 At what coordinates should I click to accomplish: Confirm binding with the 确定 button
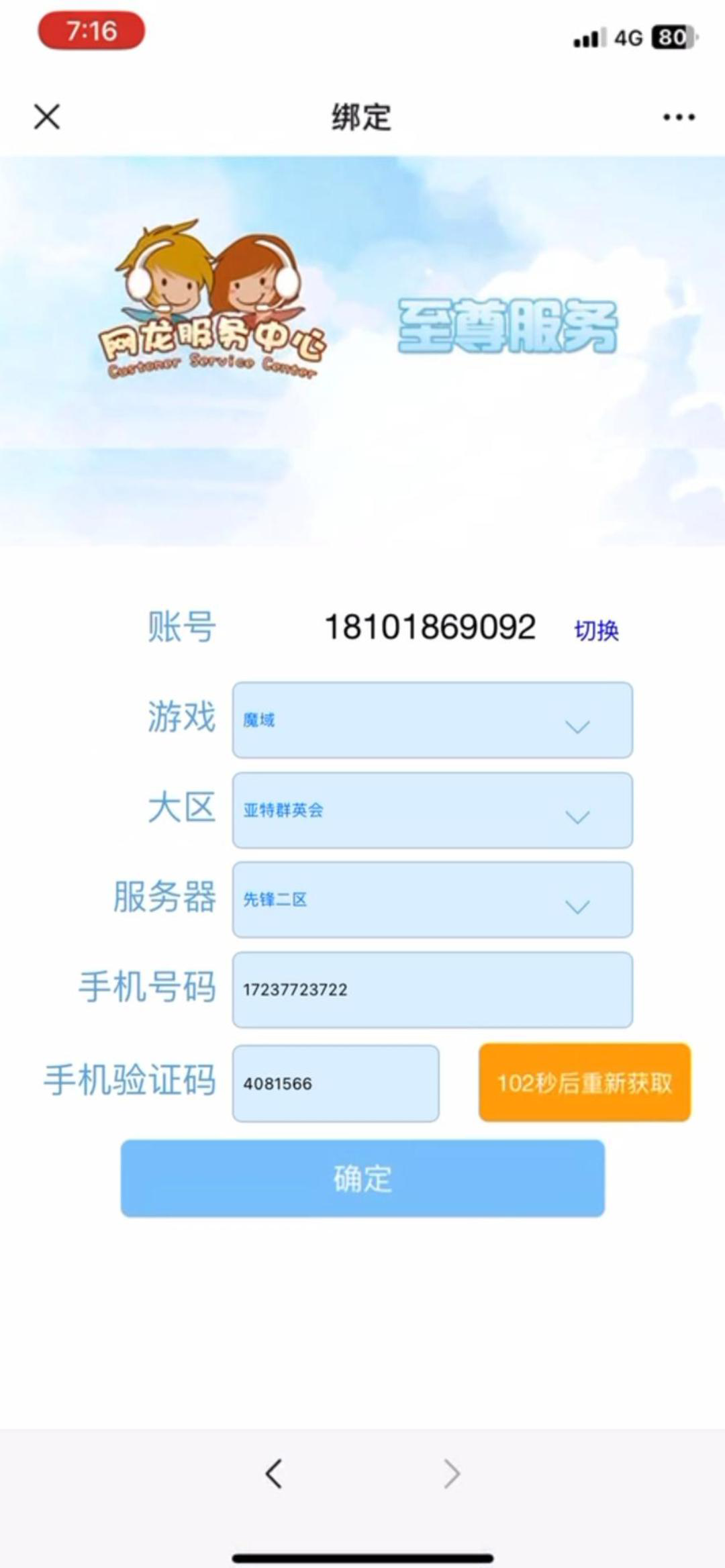[x=362, y=1178]
